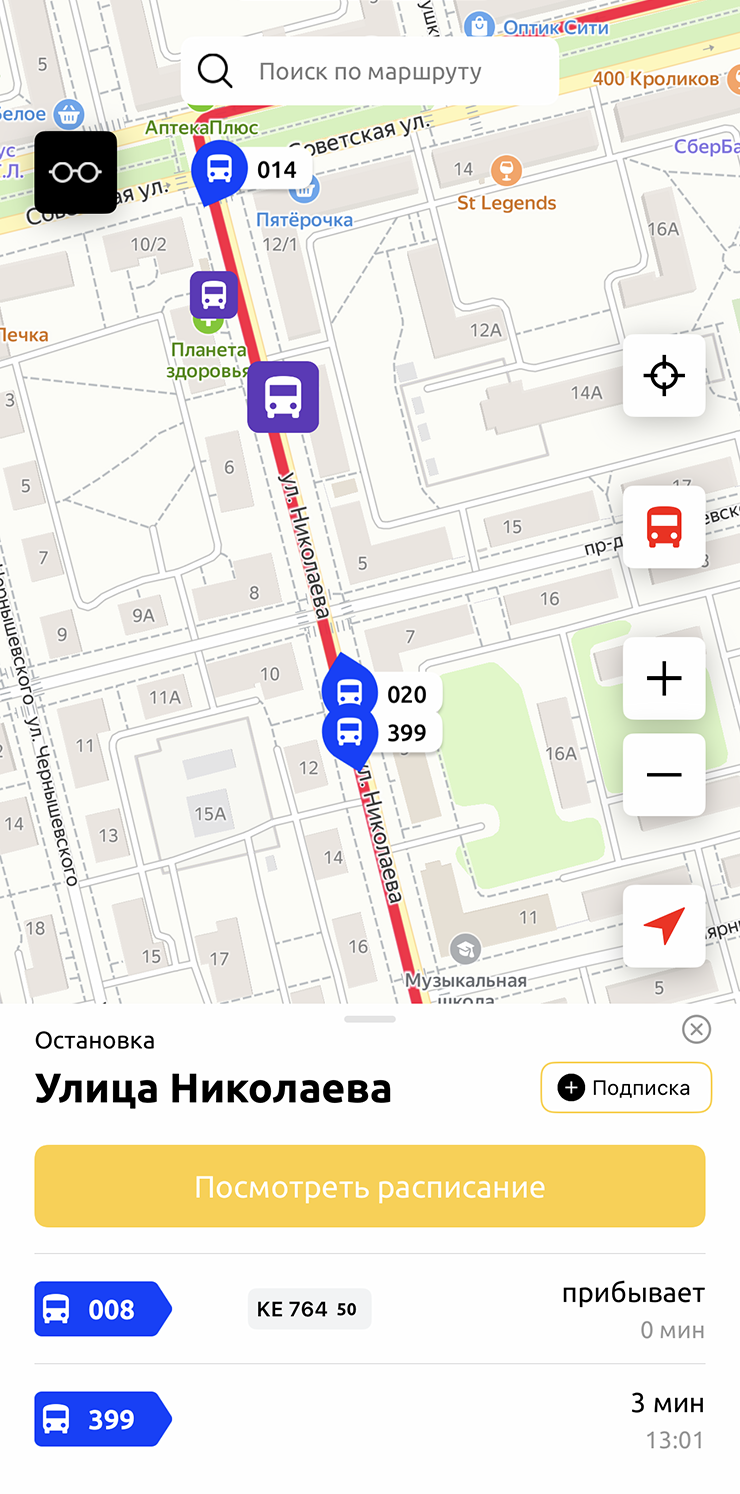Zoom out with the minus button
The height and width of the screenshot is (1494, 740).
coord(663,774)
